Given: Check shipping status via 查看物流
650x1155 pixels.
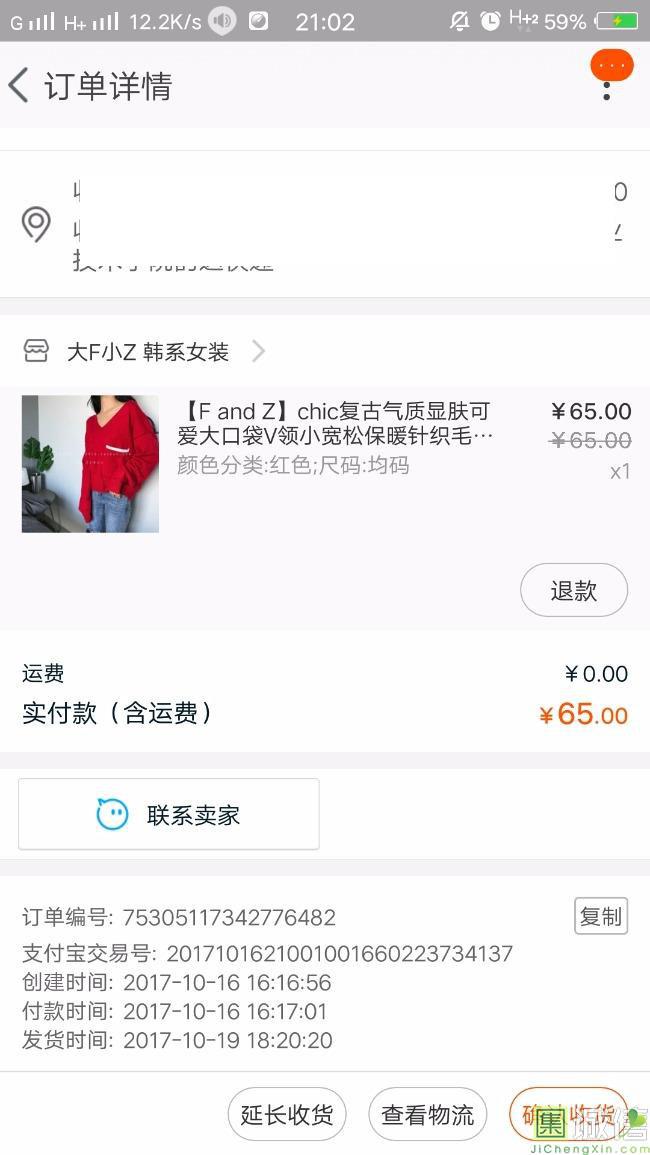Looking at the screenshot, I should tap(428, 1115).
